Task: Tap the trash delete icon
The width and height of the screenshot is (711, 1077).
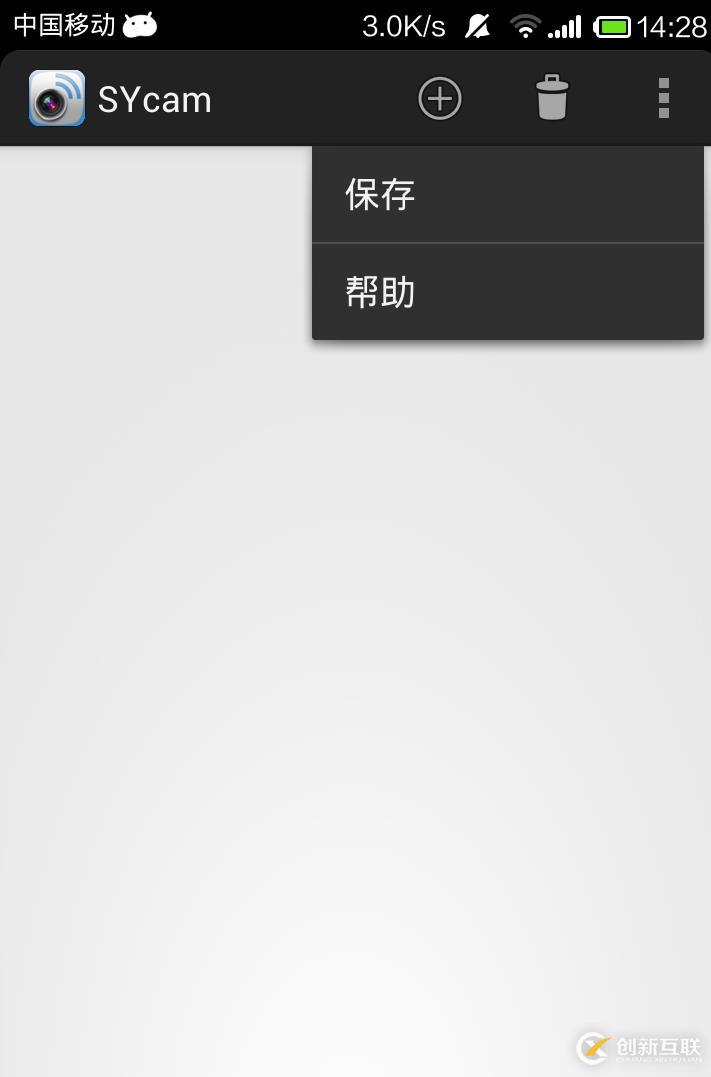Action: (551, 99)
